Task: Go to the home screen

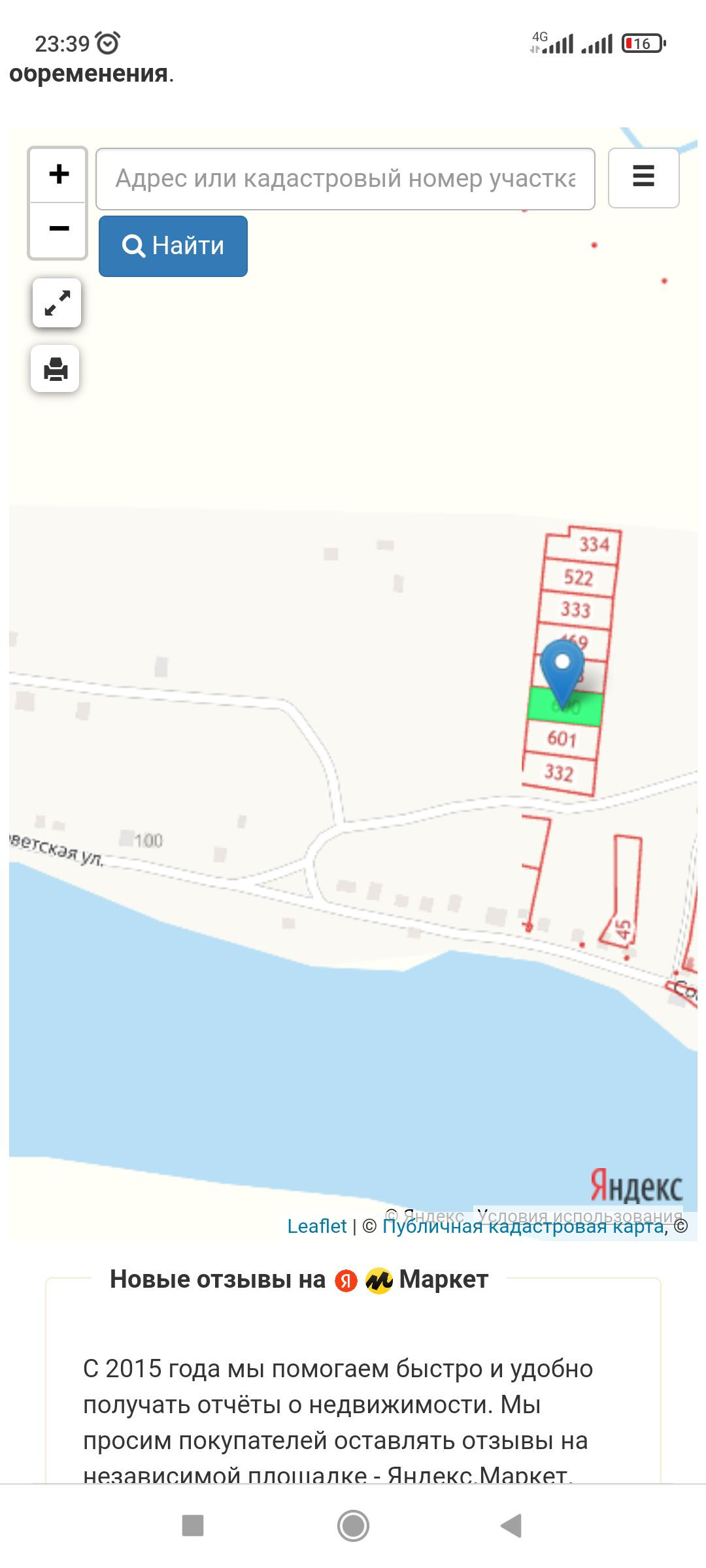Action: (353, 1526)
